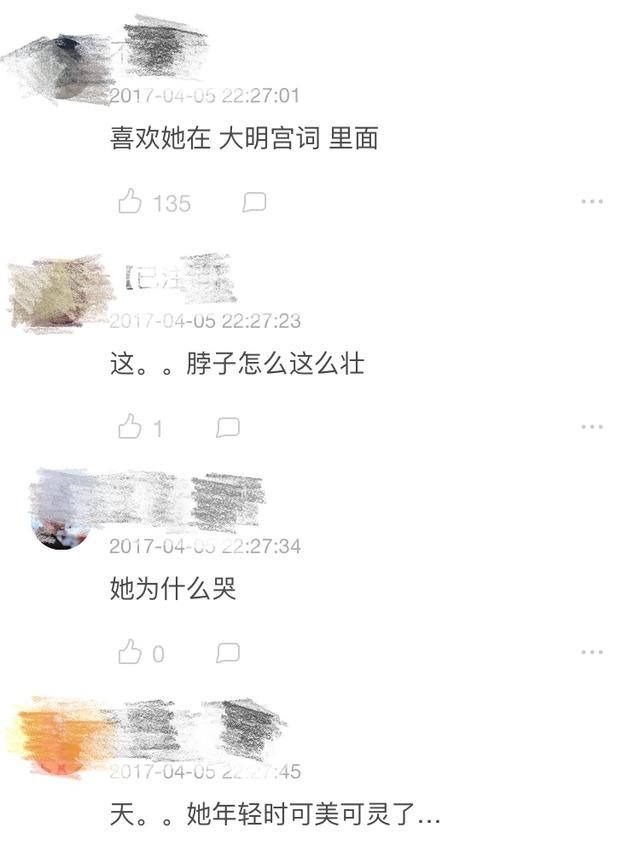Open more options for the 大明宫词 comment
Viewport: 640px width, 857px height.
pos(592,202)
